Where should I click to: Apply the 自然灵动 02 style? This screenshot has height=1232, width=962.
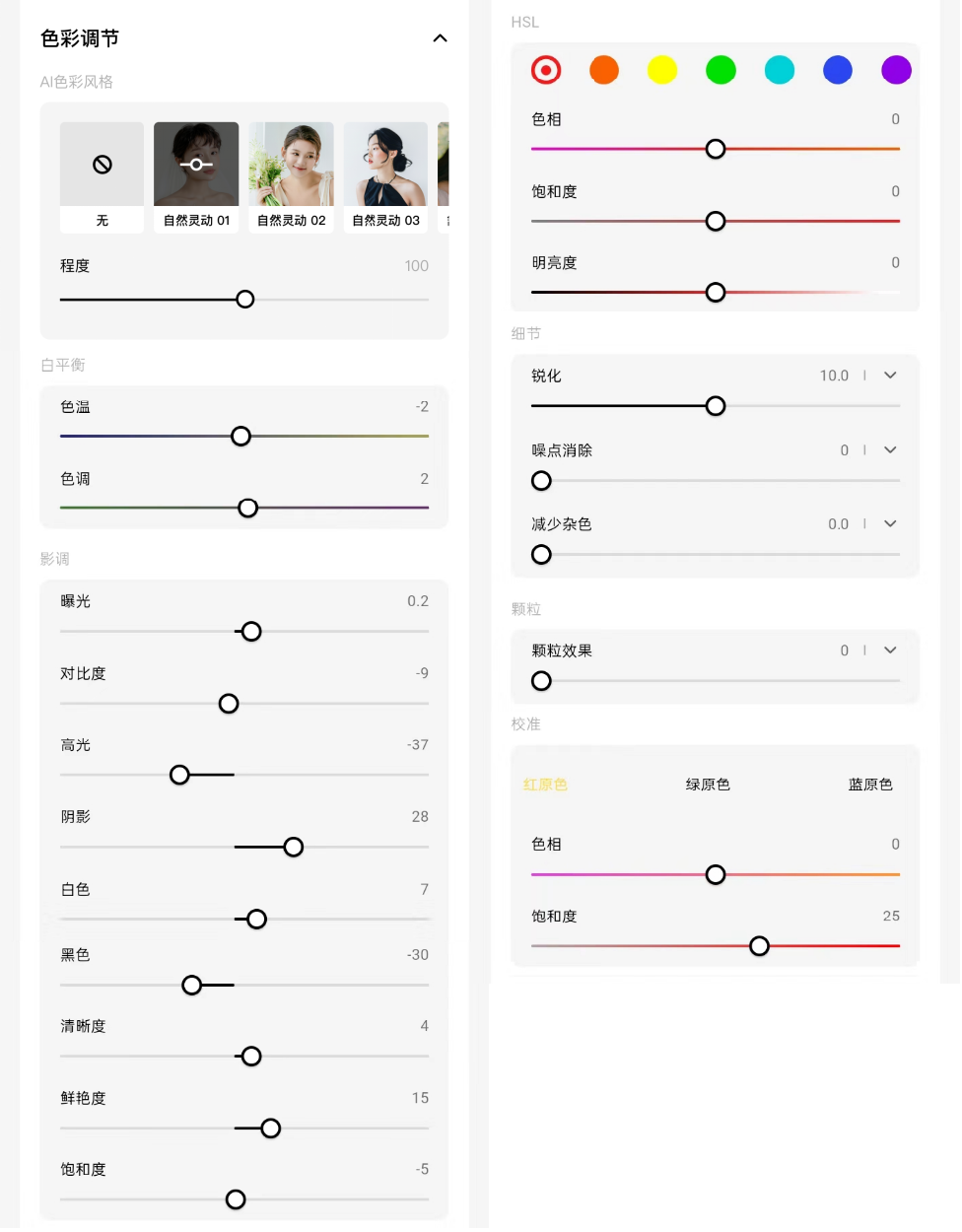[x=291, y=175]
